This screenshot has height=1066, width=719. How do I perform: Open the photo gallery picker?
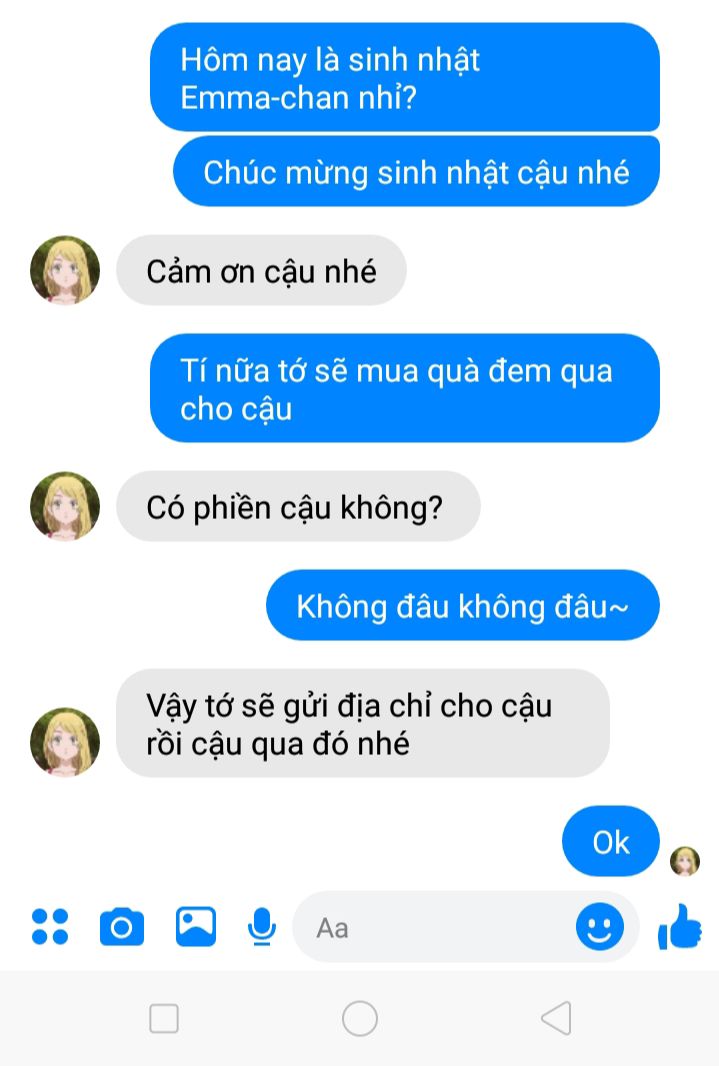click(196, 926)
